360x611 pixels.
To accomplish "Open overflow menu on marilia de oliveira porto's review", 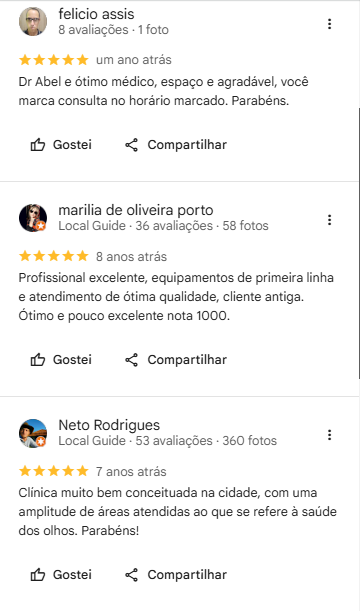I will point(330,220).
